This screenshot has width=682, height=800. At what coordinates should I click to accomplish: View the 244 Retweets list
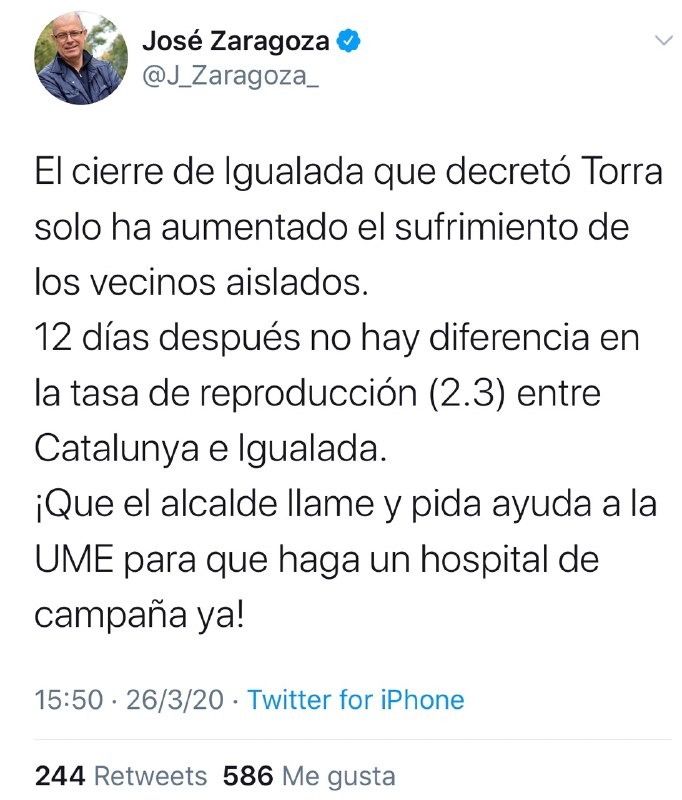(x=120, y=775)
